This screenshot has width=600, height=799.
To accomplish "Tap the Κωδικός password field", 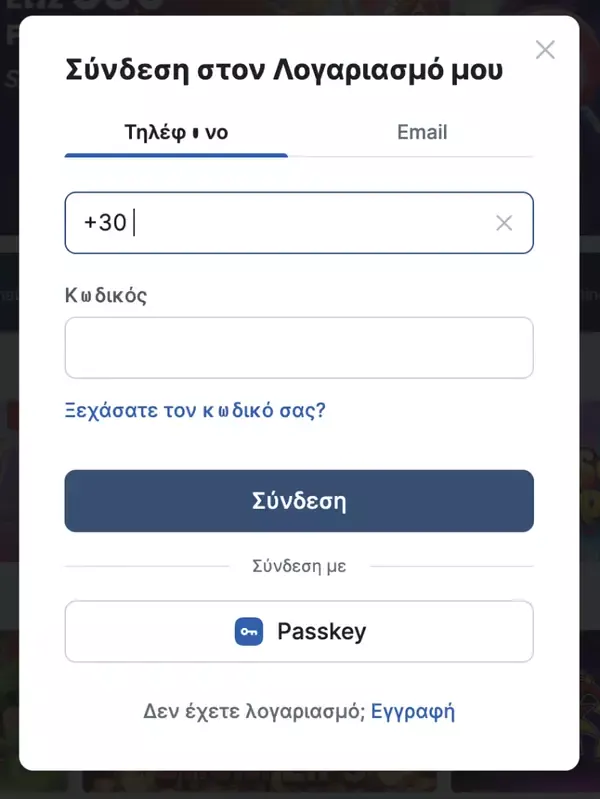I will coord(299,348).
